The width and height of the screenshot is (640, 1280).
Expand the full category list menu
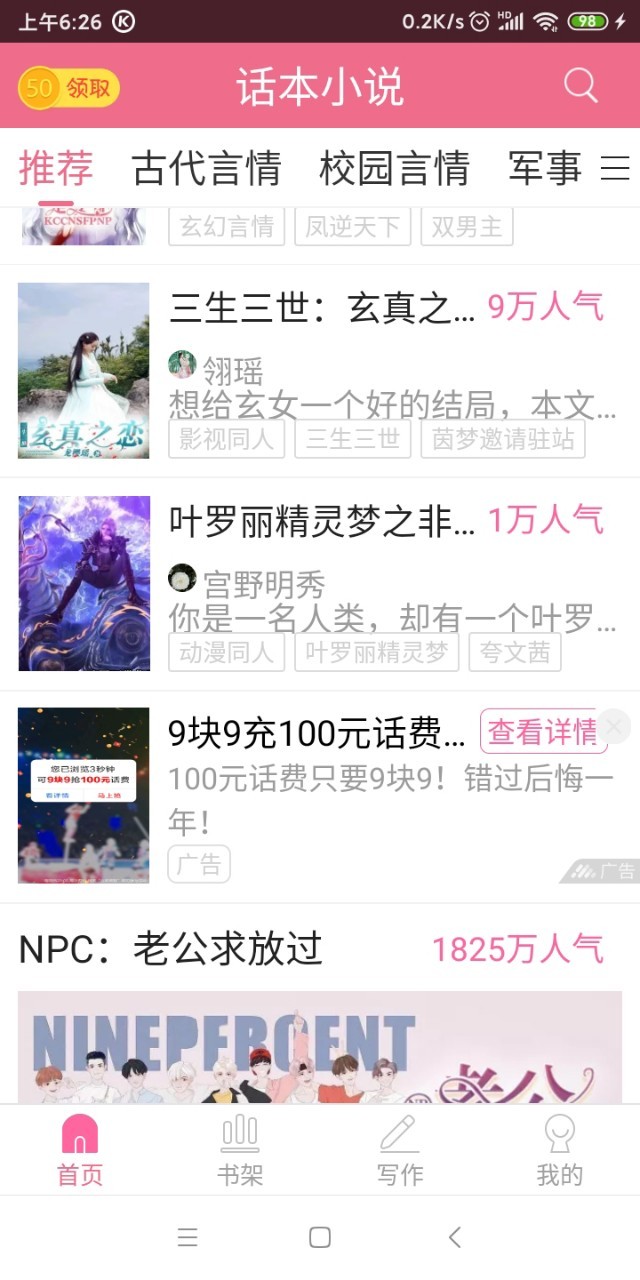[615, 169]
